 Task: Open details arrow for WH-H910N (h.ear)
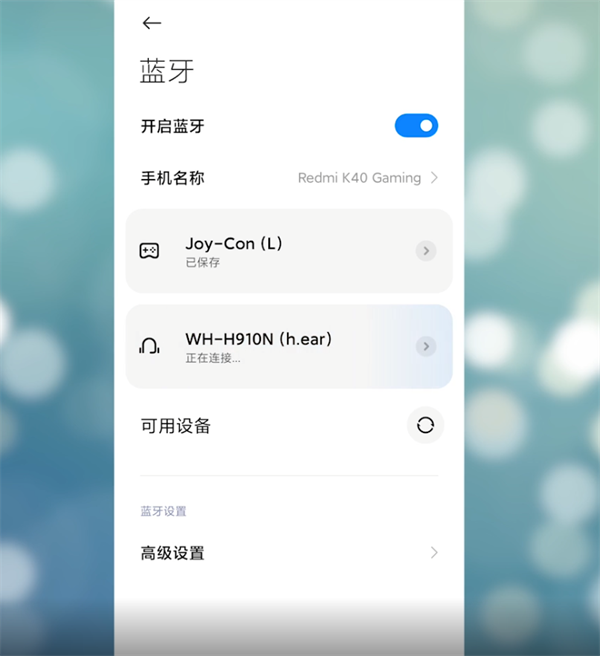pyautogui.click(x=426, y=347)
